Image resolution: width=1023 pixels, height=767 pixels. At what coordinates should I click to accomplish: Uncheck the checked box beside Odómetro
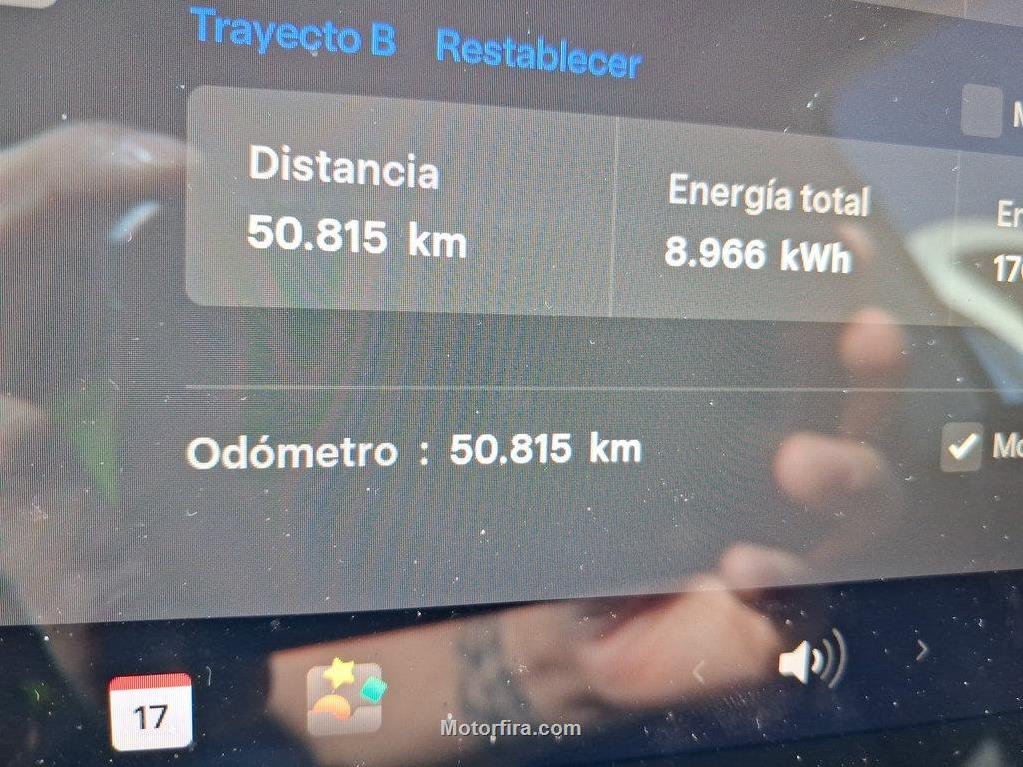coord(961,447)
